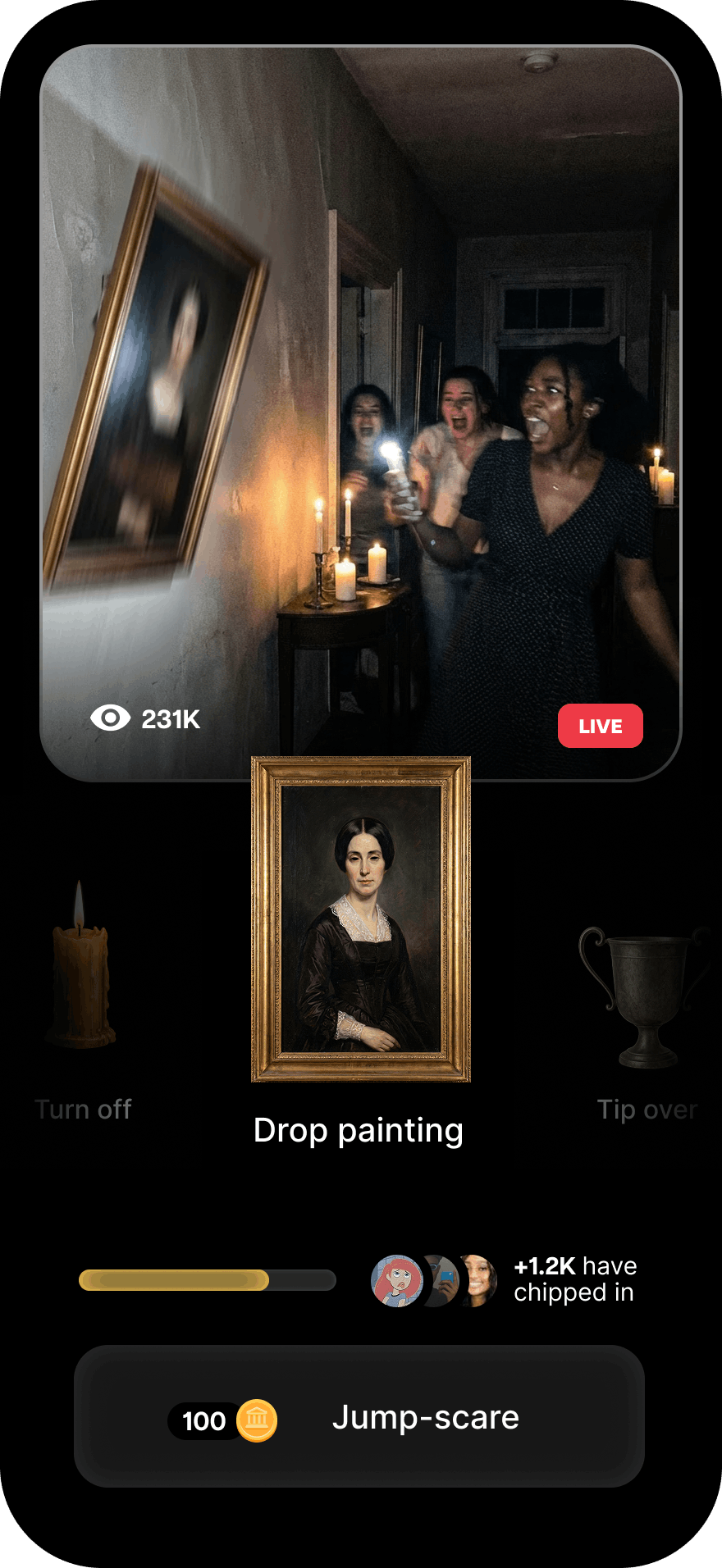The image size is (722, 1568).
Task: View avatars of people who chipped in
Action: point(435,1280)
